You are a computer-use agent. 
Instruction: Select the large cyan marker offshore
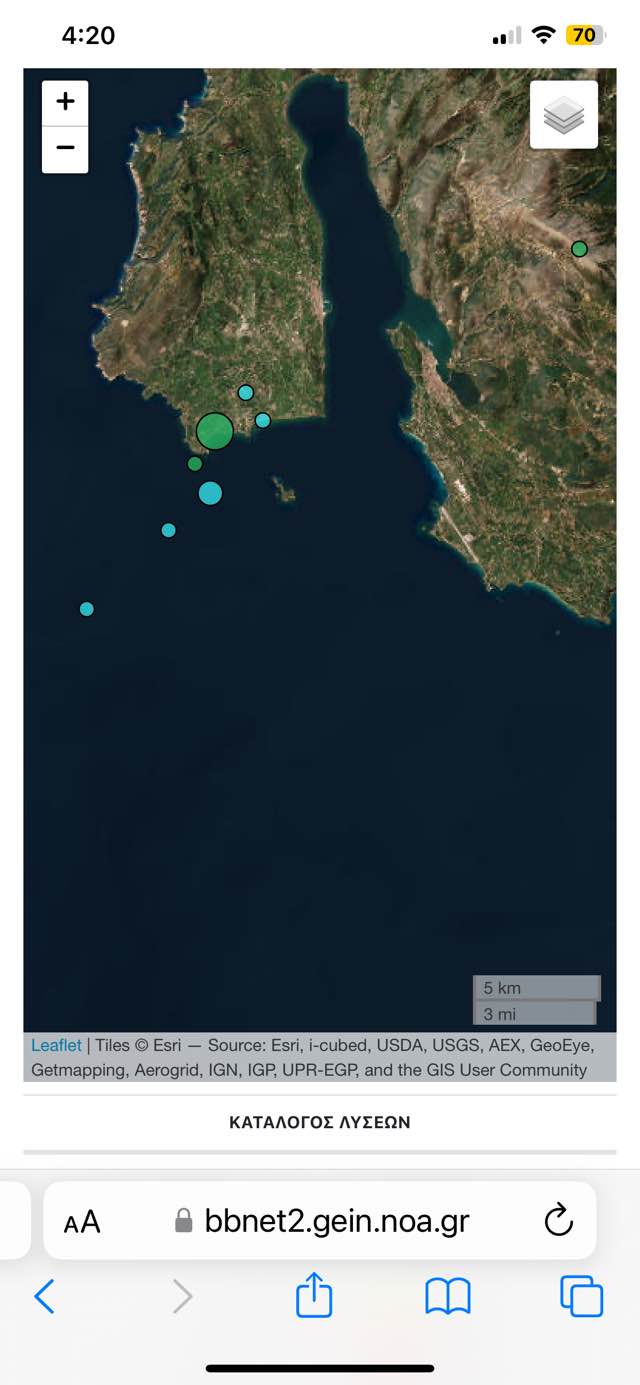(210, 493)
